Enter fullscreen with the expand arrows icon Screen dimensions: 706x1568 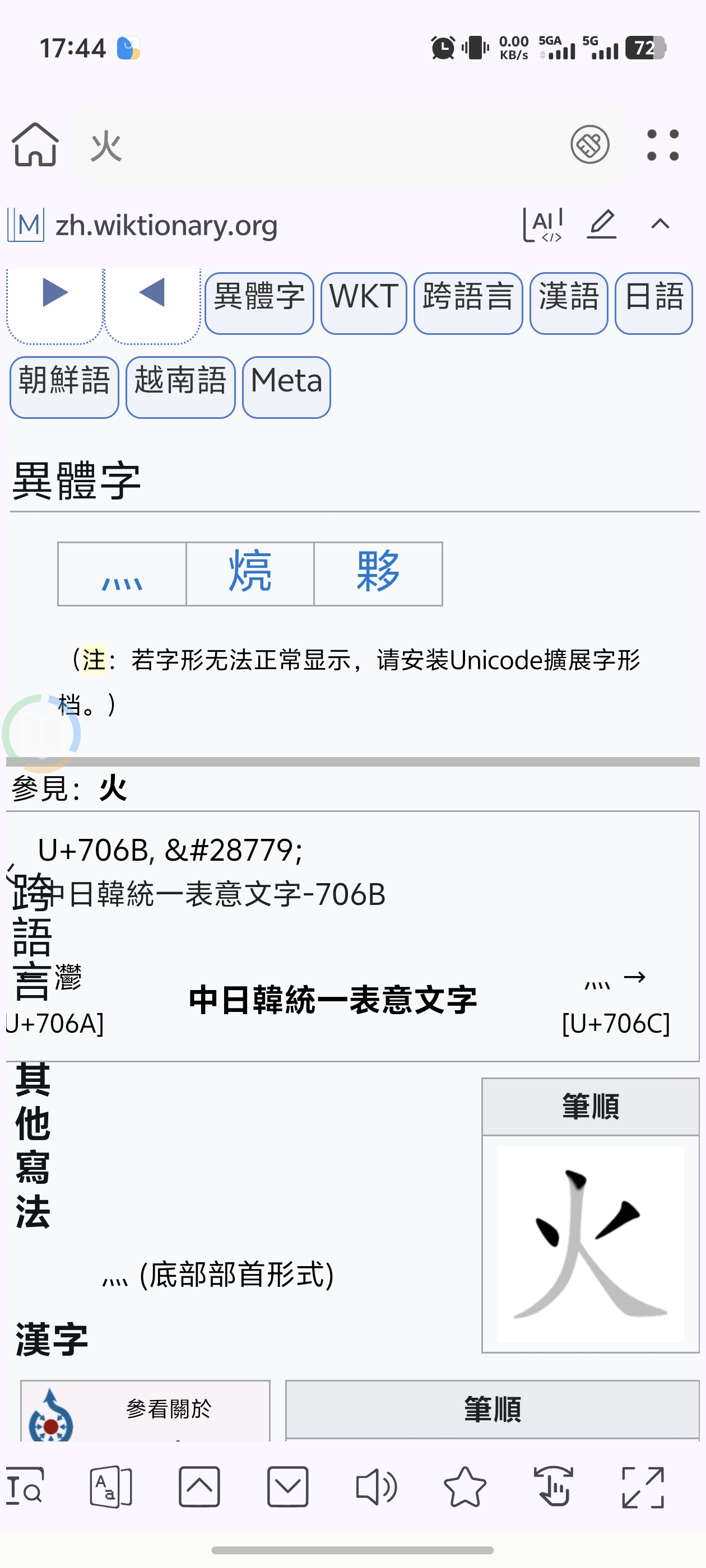tap(643, 1487)
